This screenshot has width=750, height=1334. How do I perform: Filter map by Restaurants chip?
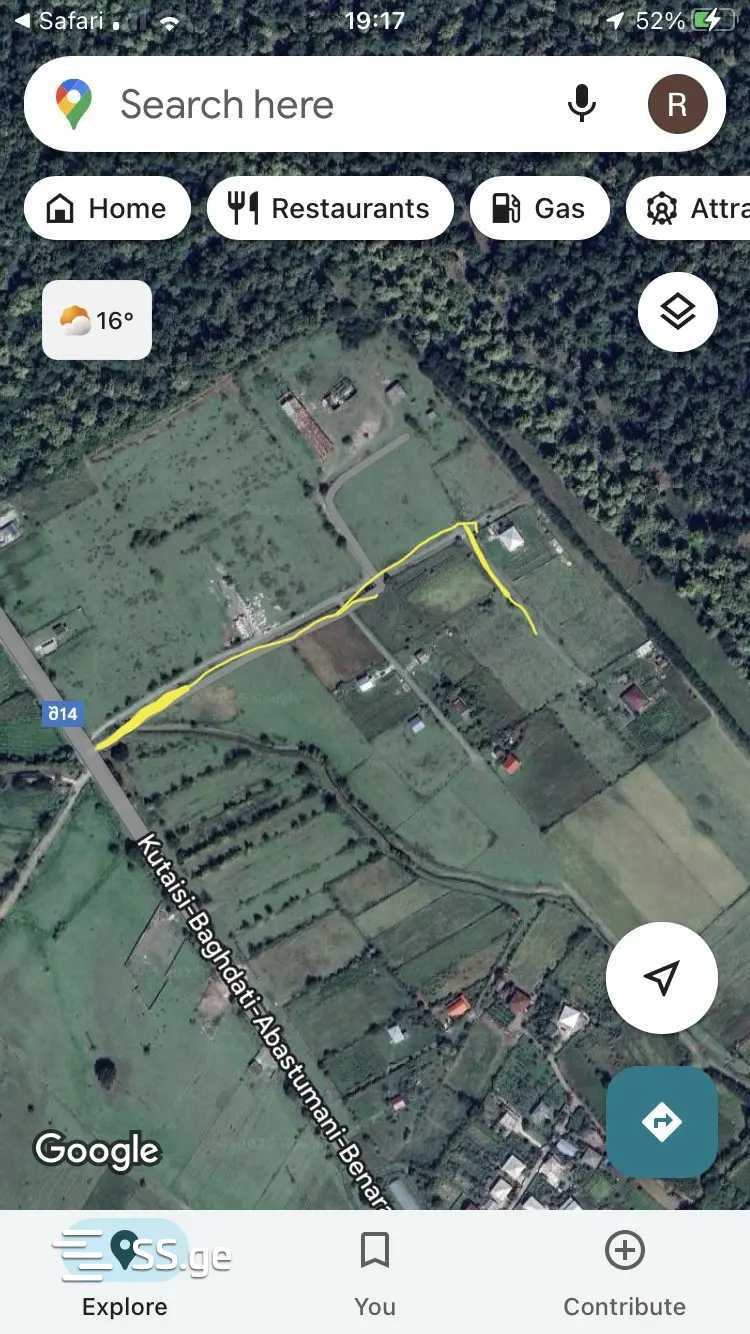[x=330, y=208]
